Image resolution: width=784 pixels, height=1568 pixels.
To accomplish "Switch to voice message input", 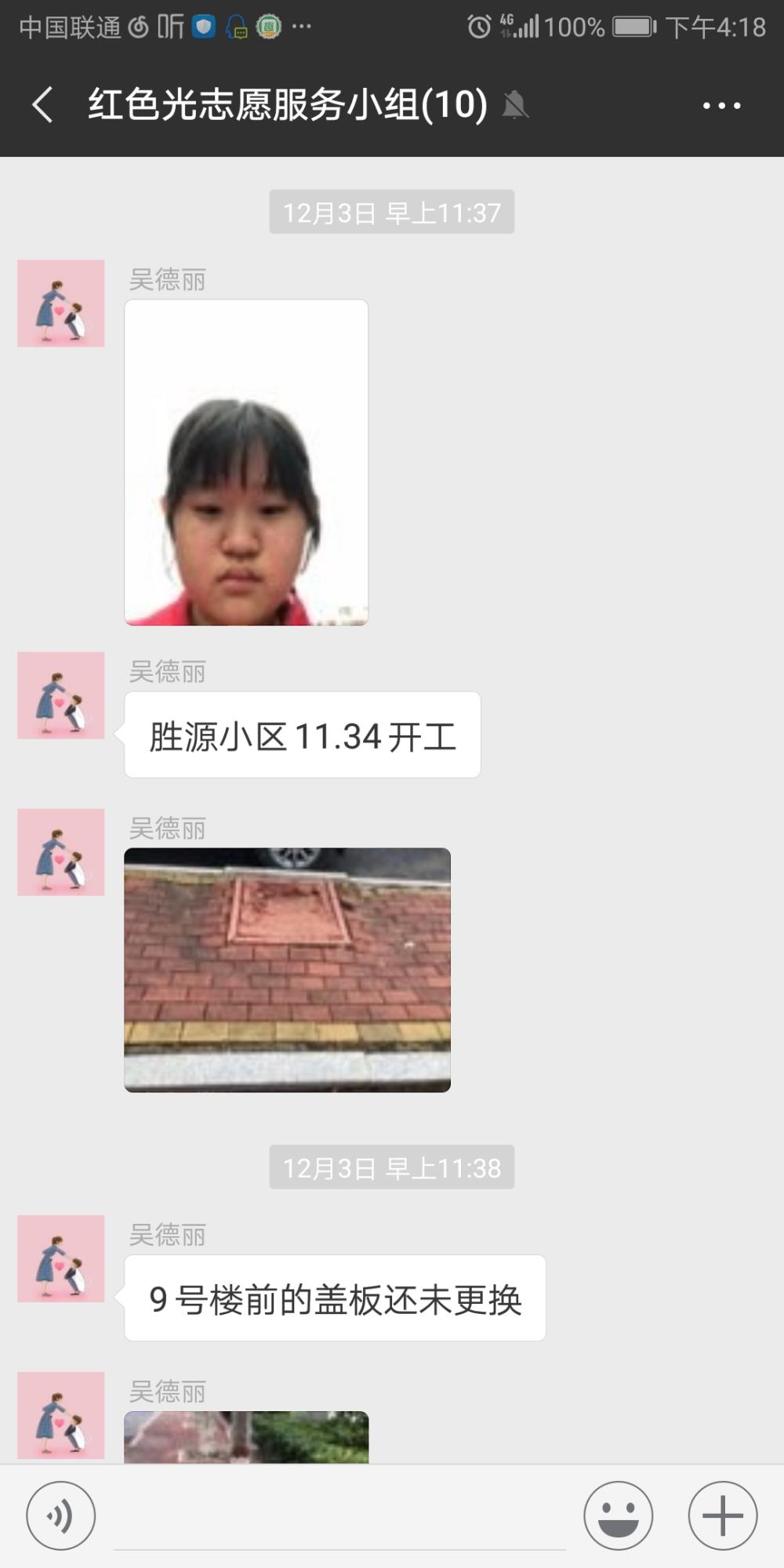I will pyautogui.click(x=61, y=1515).
